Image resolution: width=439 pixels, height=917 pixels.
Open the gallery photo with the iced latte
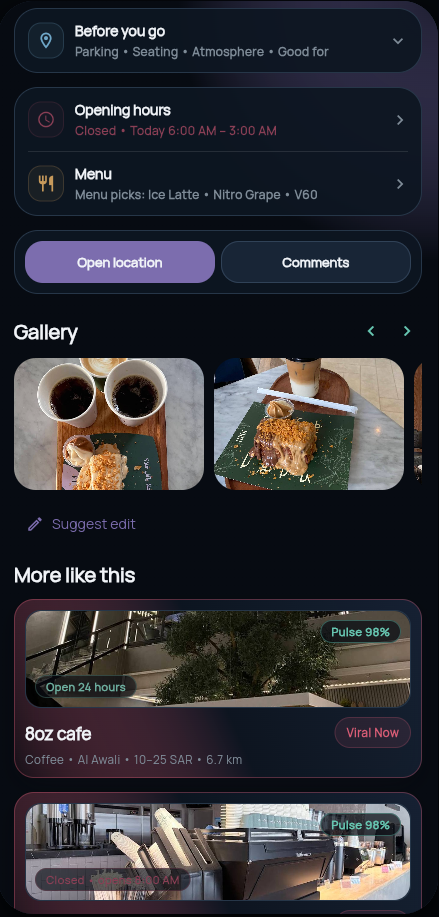309,424
